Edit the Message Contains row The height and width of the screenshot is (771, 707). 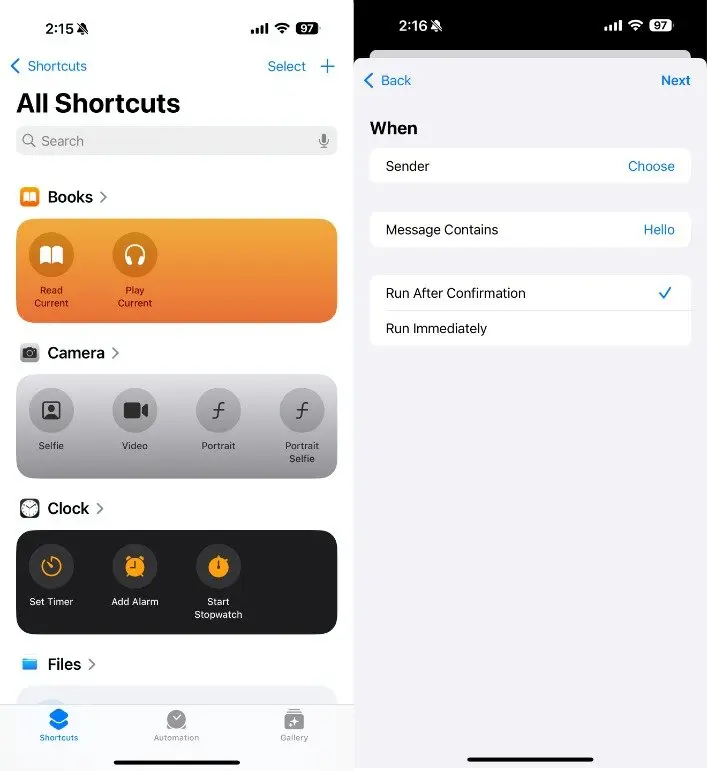tap(530, 229)
